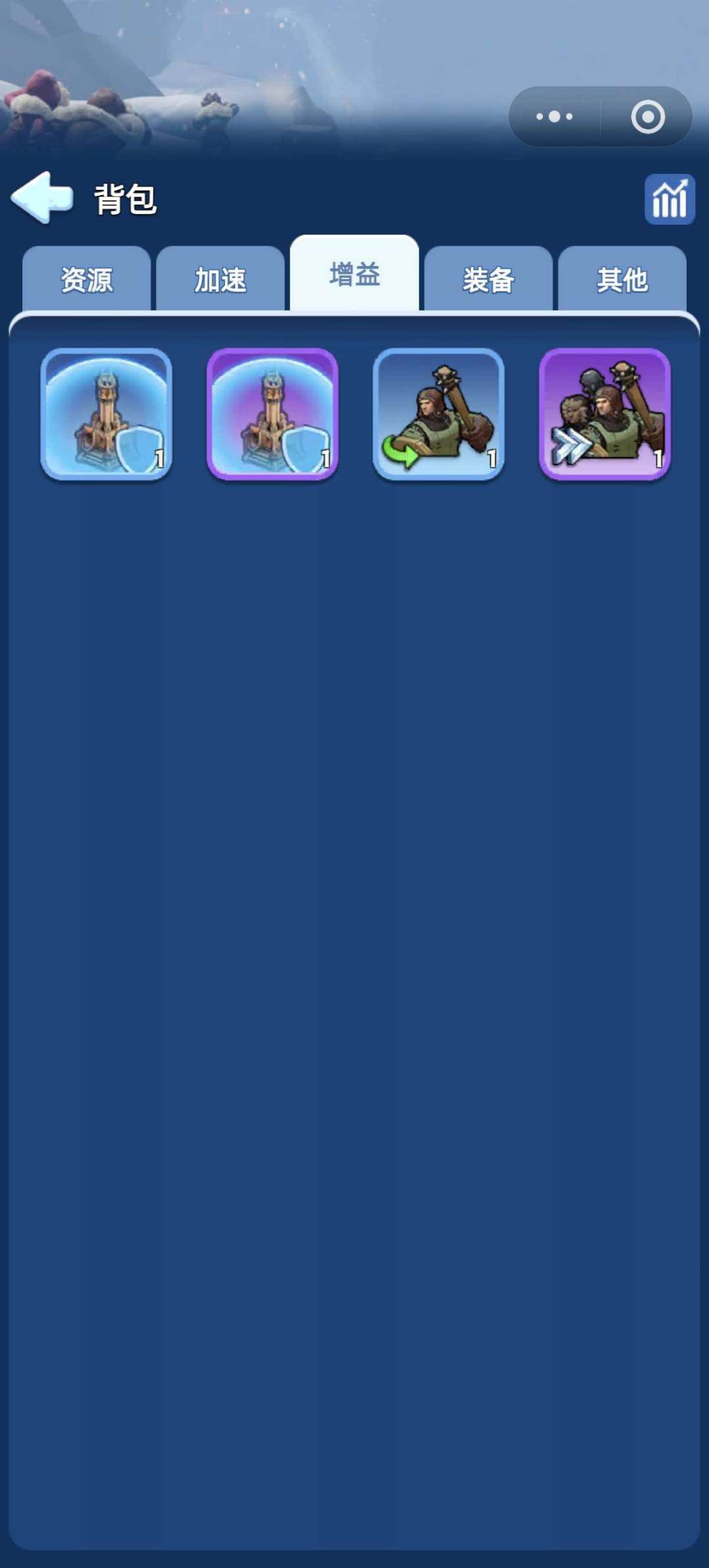Go back from the 背包 screen
Image resolution: width=709 pixels, height=1568 pixels.
tap(42, 198)
